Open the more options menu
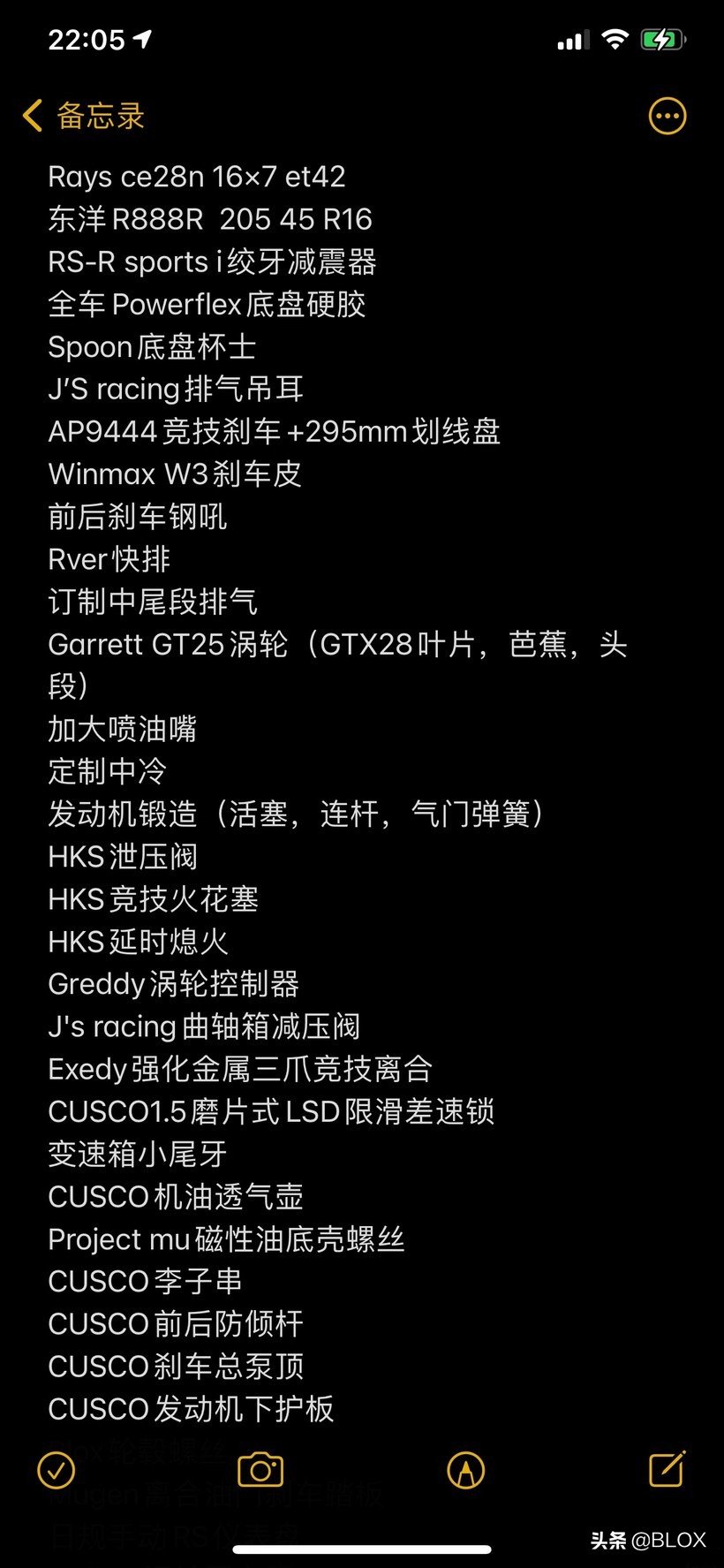This screenshot has height=1568, width=724. pyautogui.click(x=667, y=116)
